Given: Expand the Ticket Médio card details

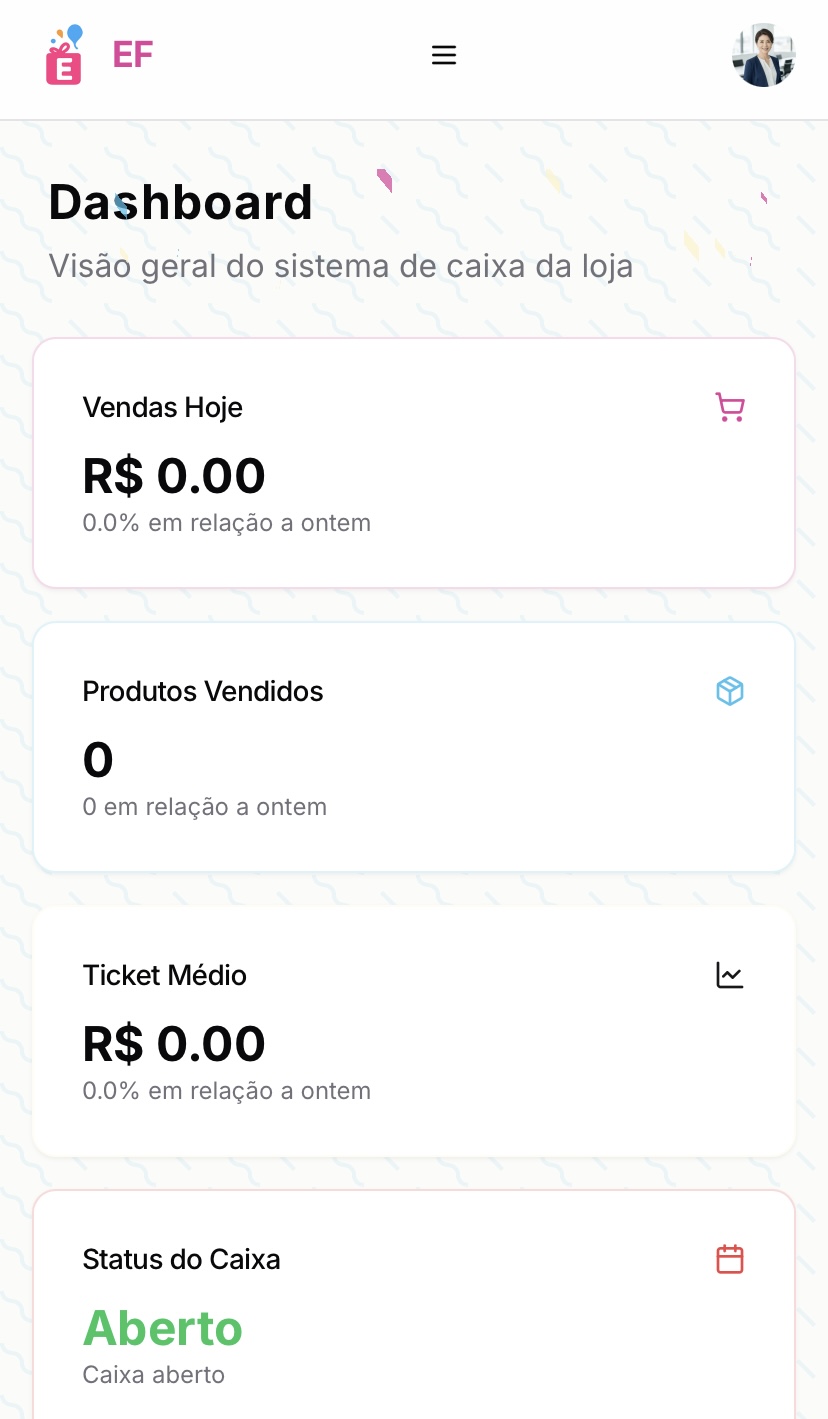Looking at the screenshot, I should pos(414,1030).
